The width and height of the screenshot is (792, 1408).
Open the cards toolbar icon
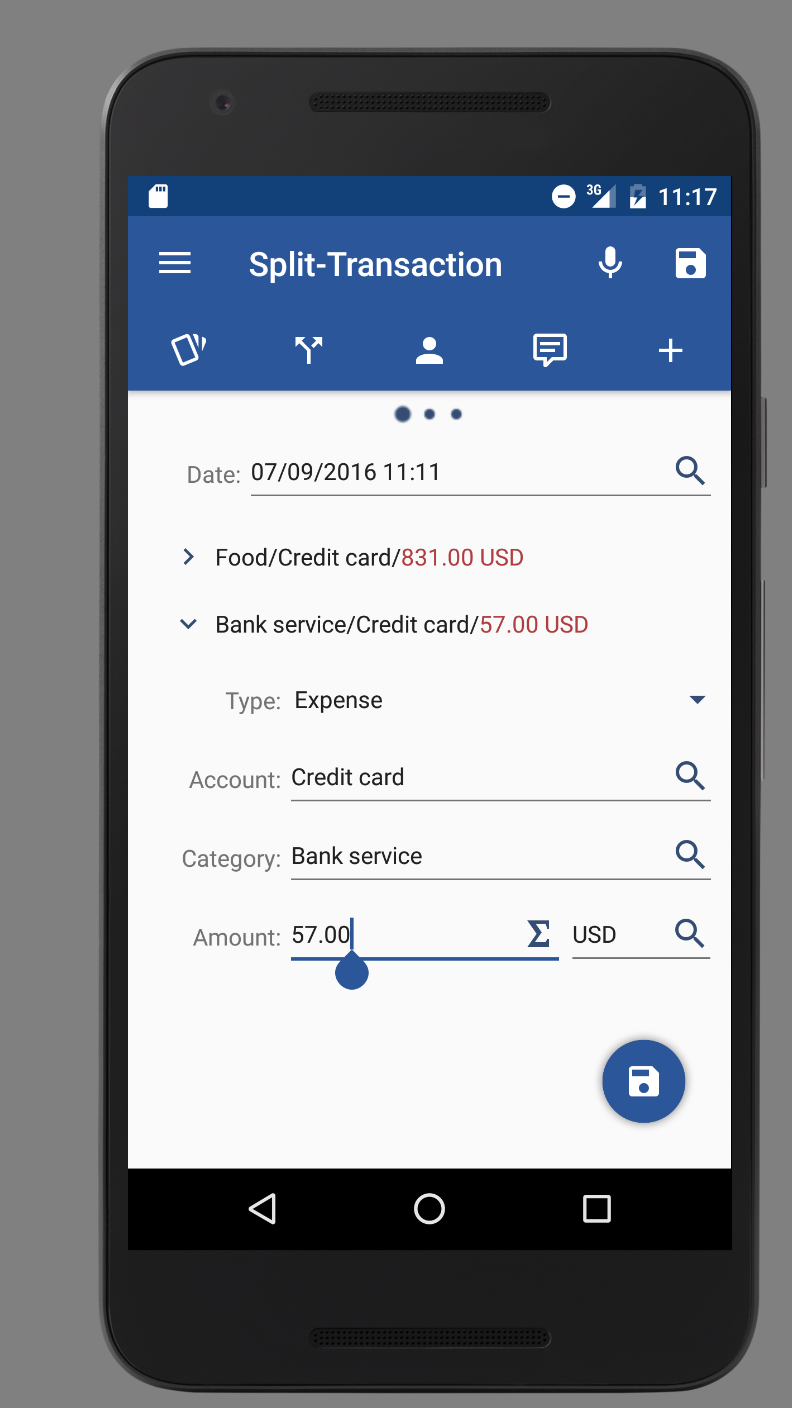(189, 350)
